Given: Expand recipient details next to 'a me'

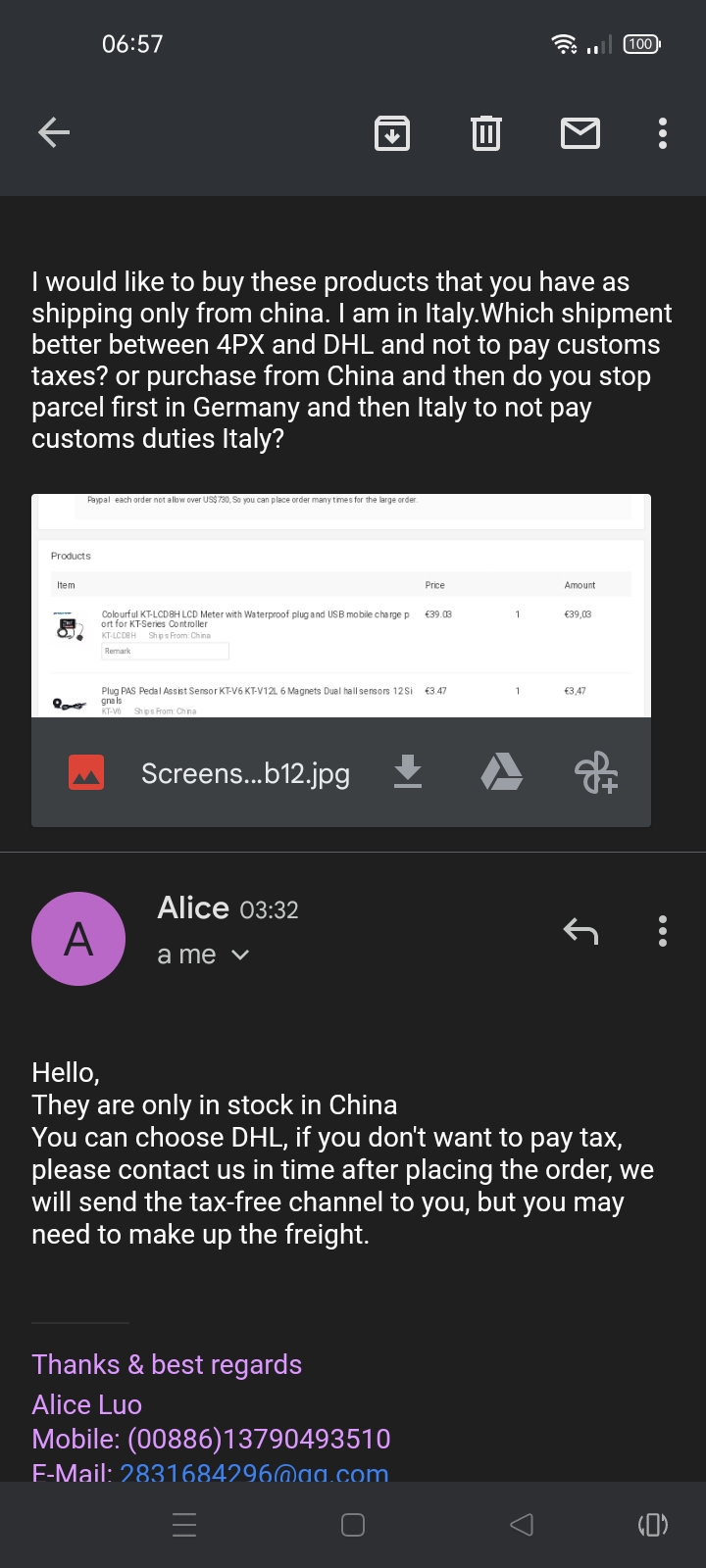Looking at the screenshot, I should click(240, 955).
